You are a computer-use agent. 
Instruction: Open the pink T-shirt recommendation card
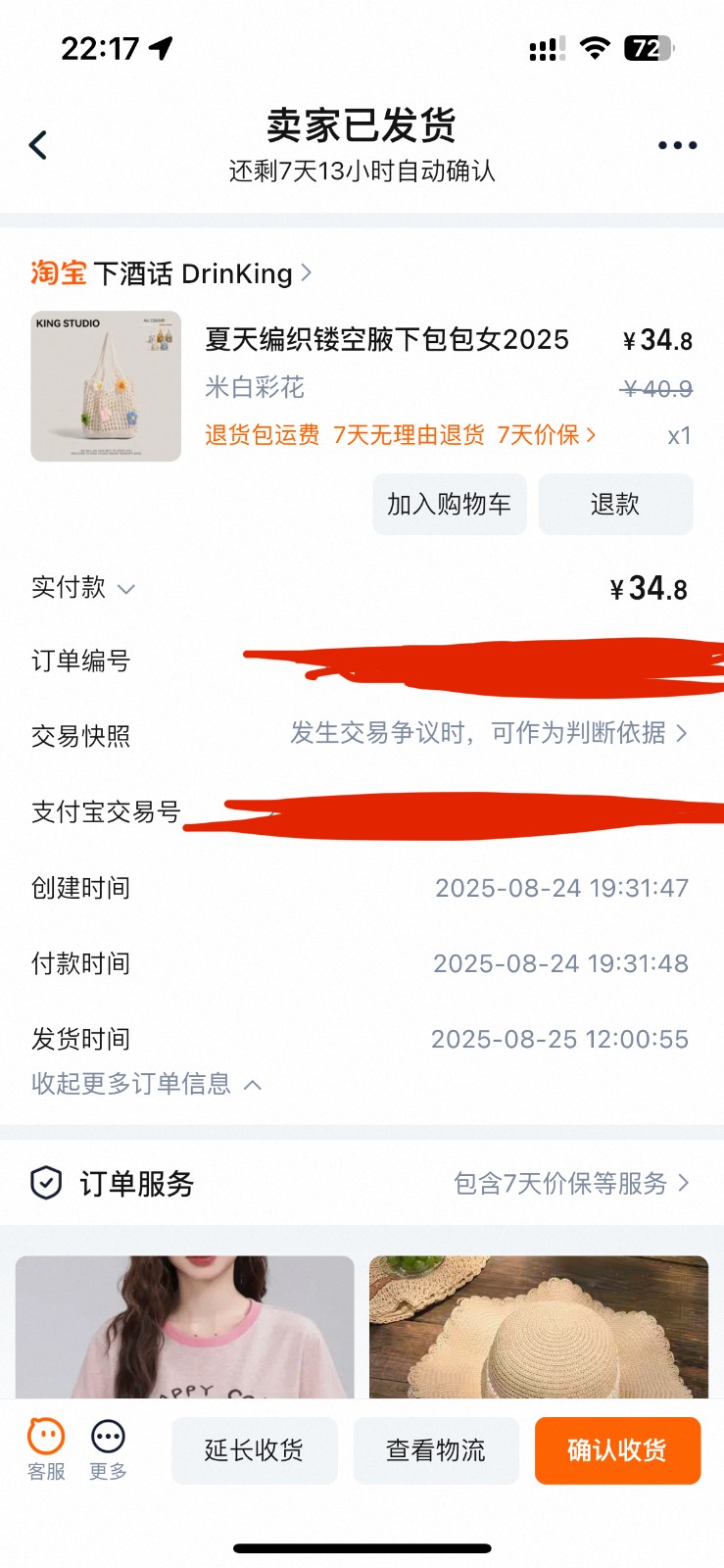pos(185,1327)
